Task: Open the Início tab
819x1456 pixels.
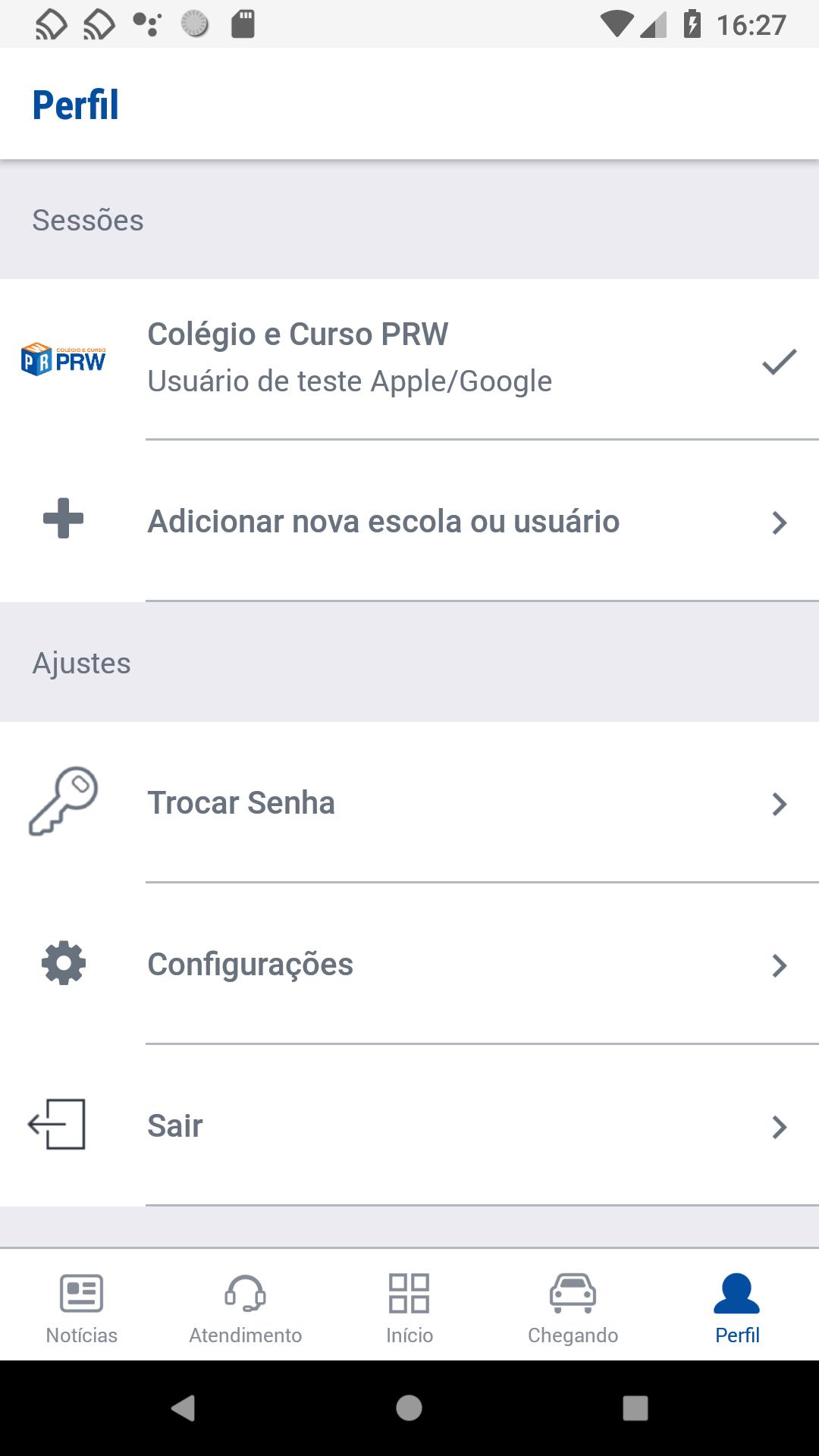Action: point(409,1306)
